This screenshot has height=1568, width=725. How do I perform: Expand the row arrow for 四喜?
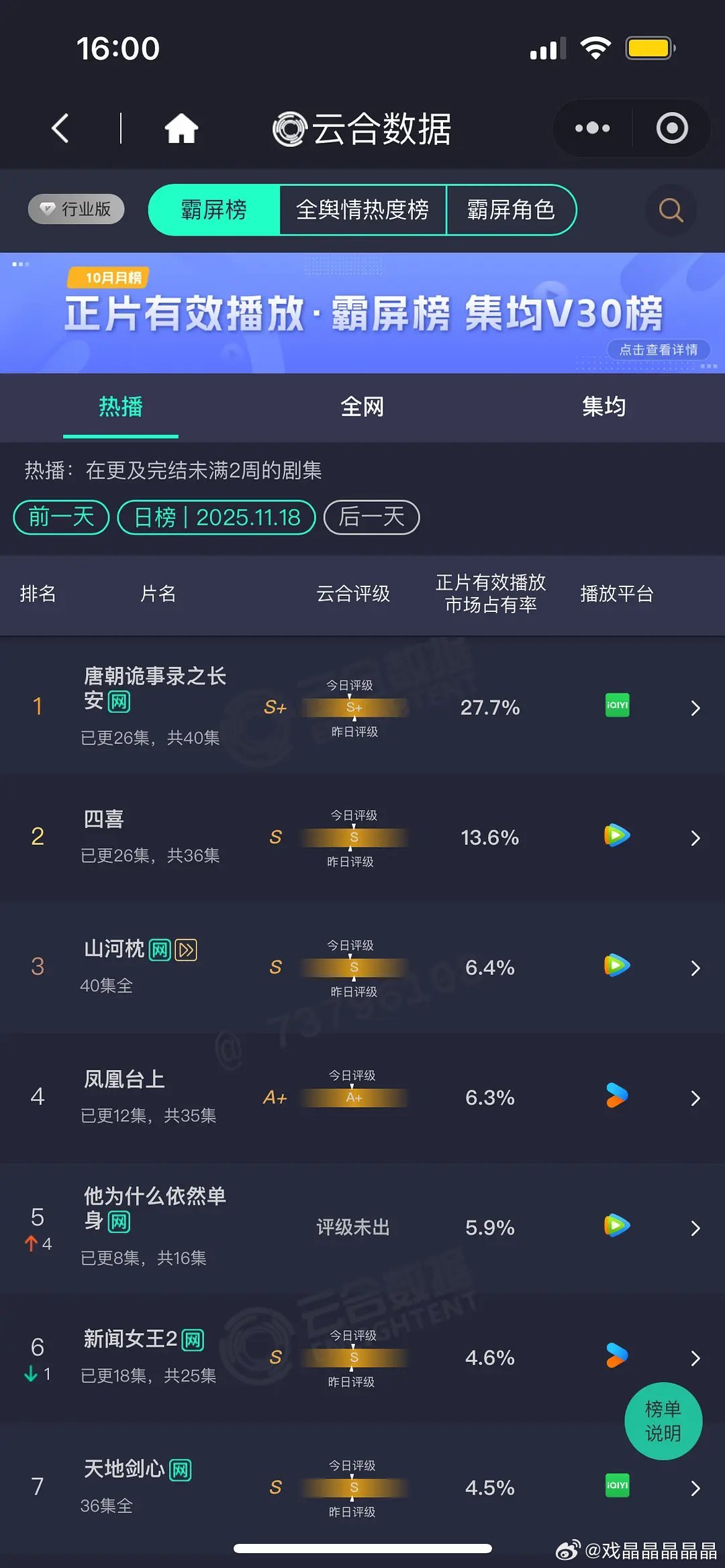695,837
